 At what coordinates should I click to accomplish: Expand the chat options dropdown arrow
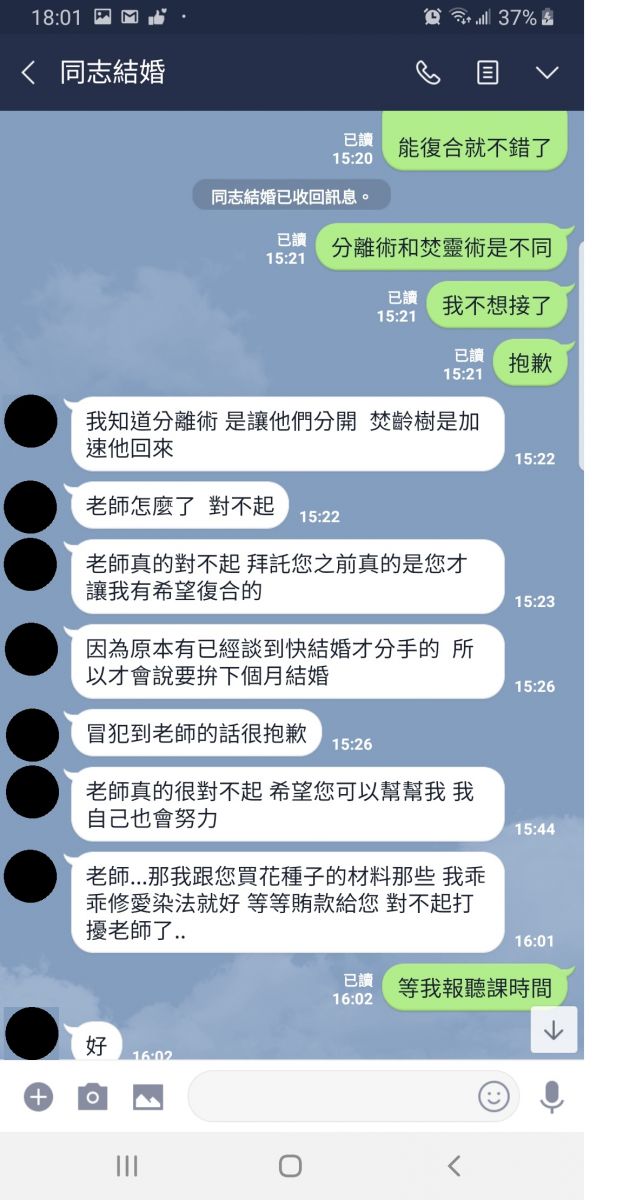(547, 73)
